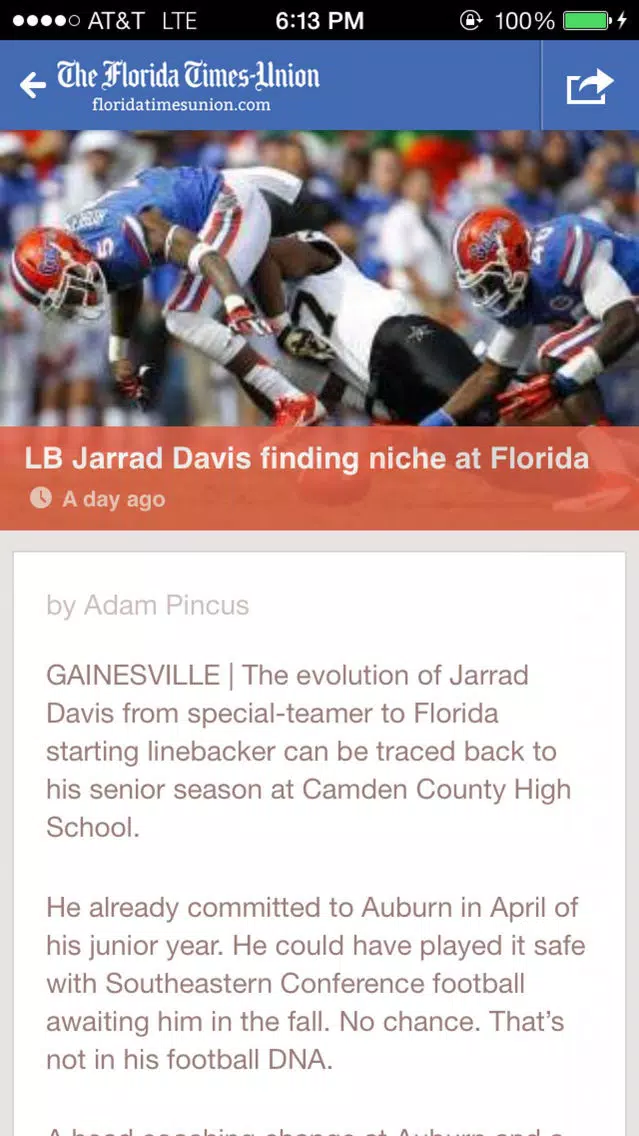639x1136 pixels.
Task: Go back using the top-left arrow
Action: tap(33, 85)
